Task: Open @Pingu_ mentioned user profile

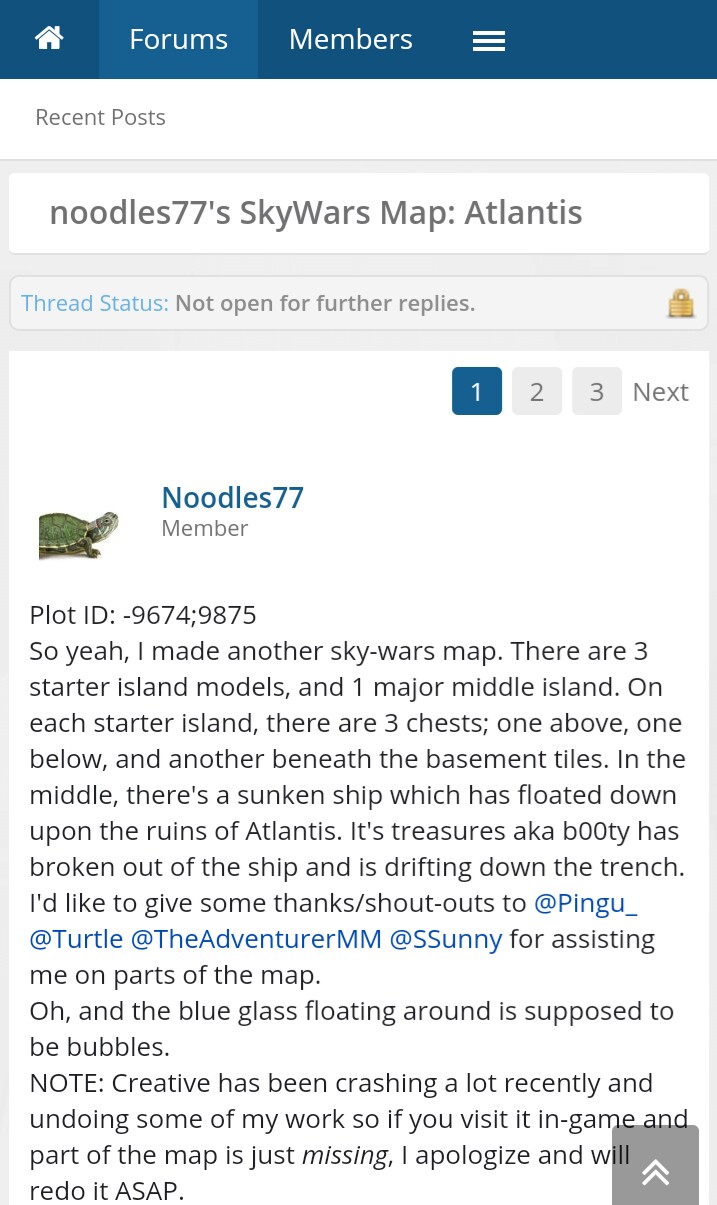Action: coord(585,903)
